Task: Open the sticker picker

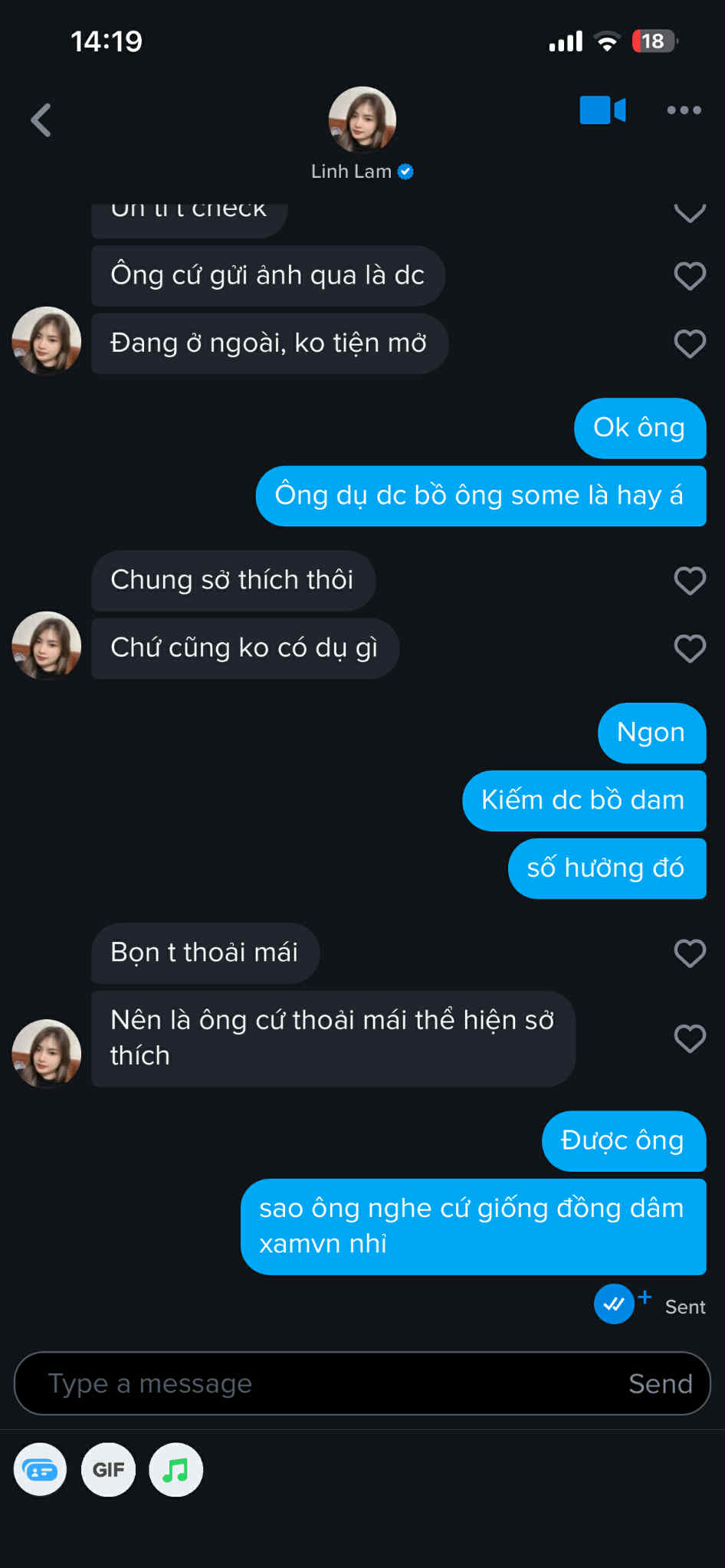Action: (x=40, y=1469)
